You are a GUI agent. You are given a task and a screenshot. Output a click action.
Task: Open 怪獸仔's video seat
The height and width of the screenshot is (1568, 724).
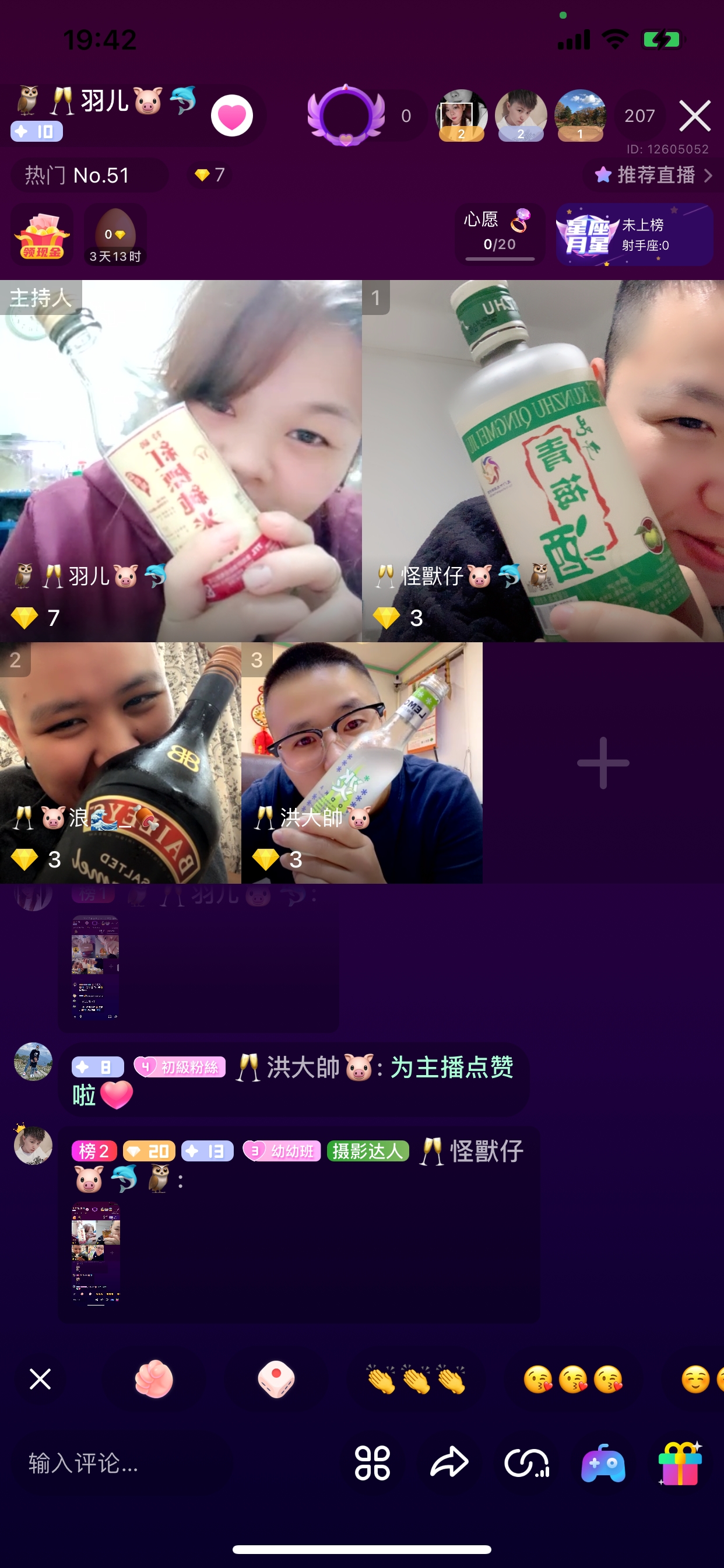tap(543, 461)
